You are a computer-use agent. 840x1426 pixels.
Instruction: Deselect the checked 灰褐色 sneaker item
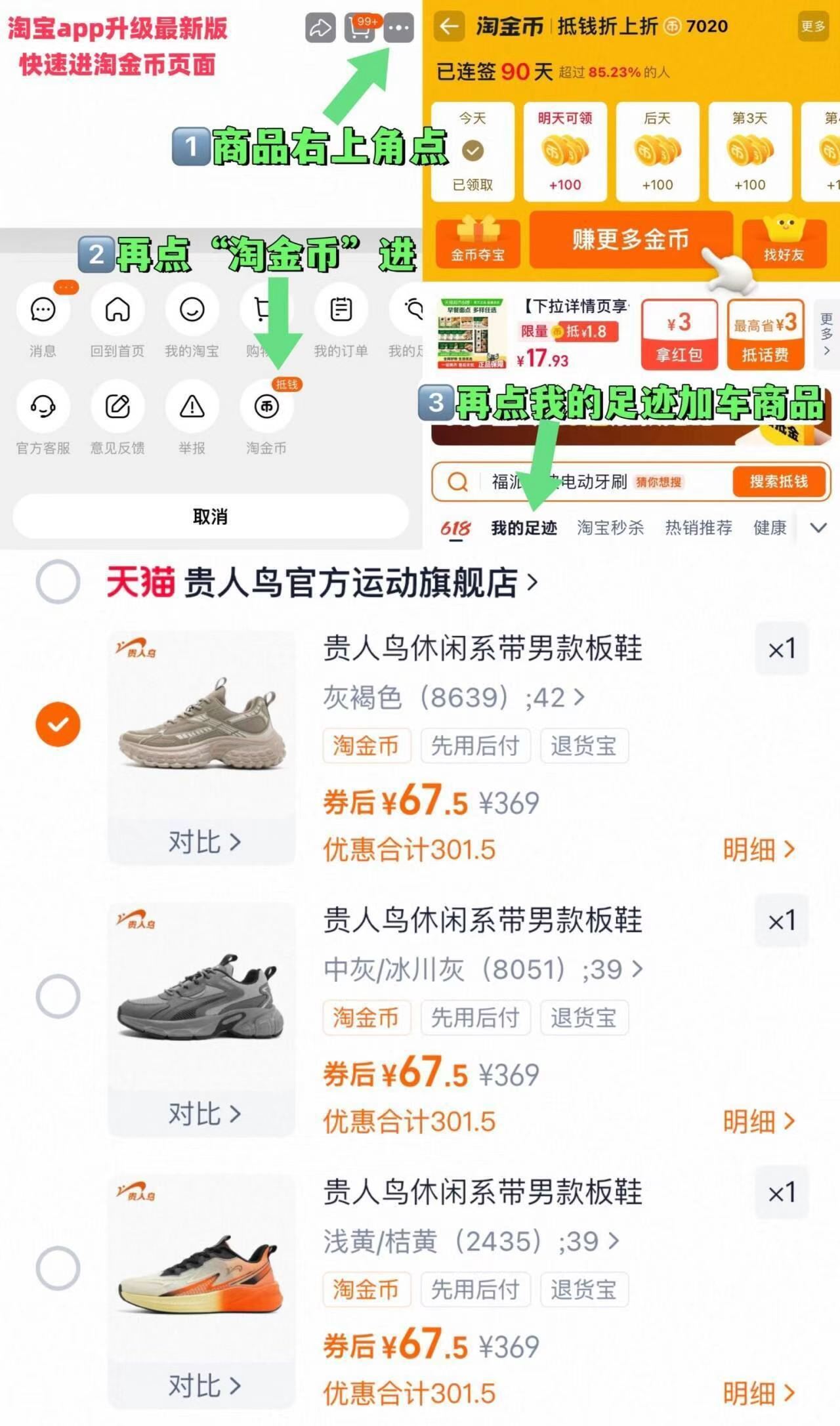coord(58,724)
